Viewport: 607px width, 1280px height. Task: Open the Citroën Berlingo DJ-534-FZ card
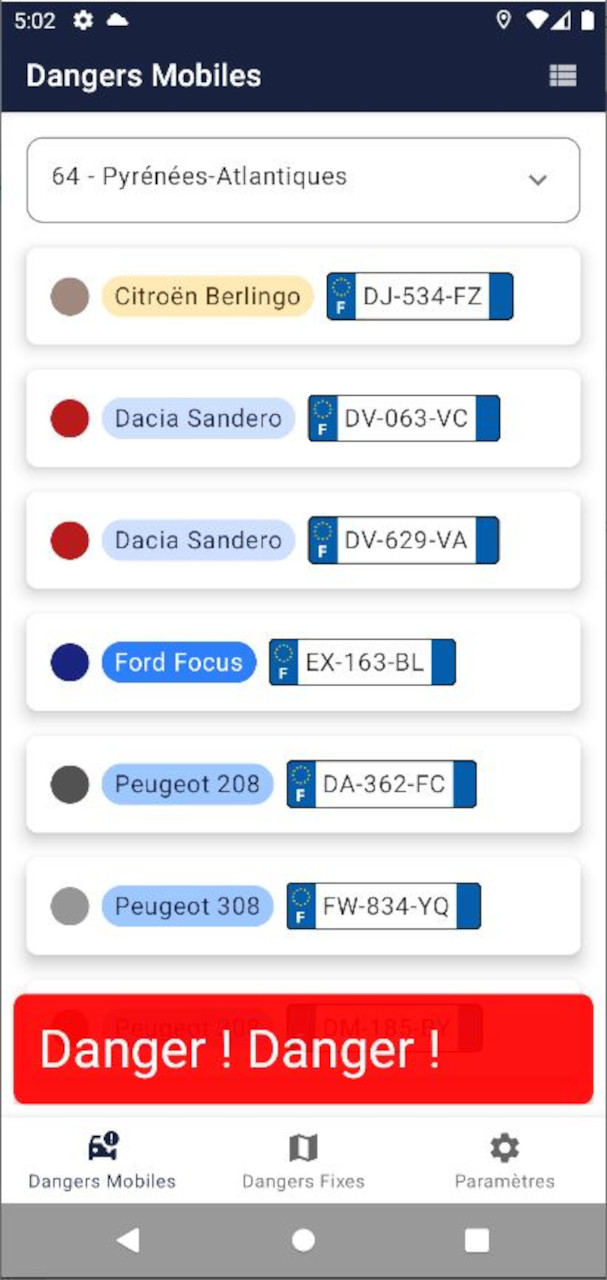coord(303,296)
